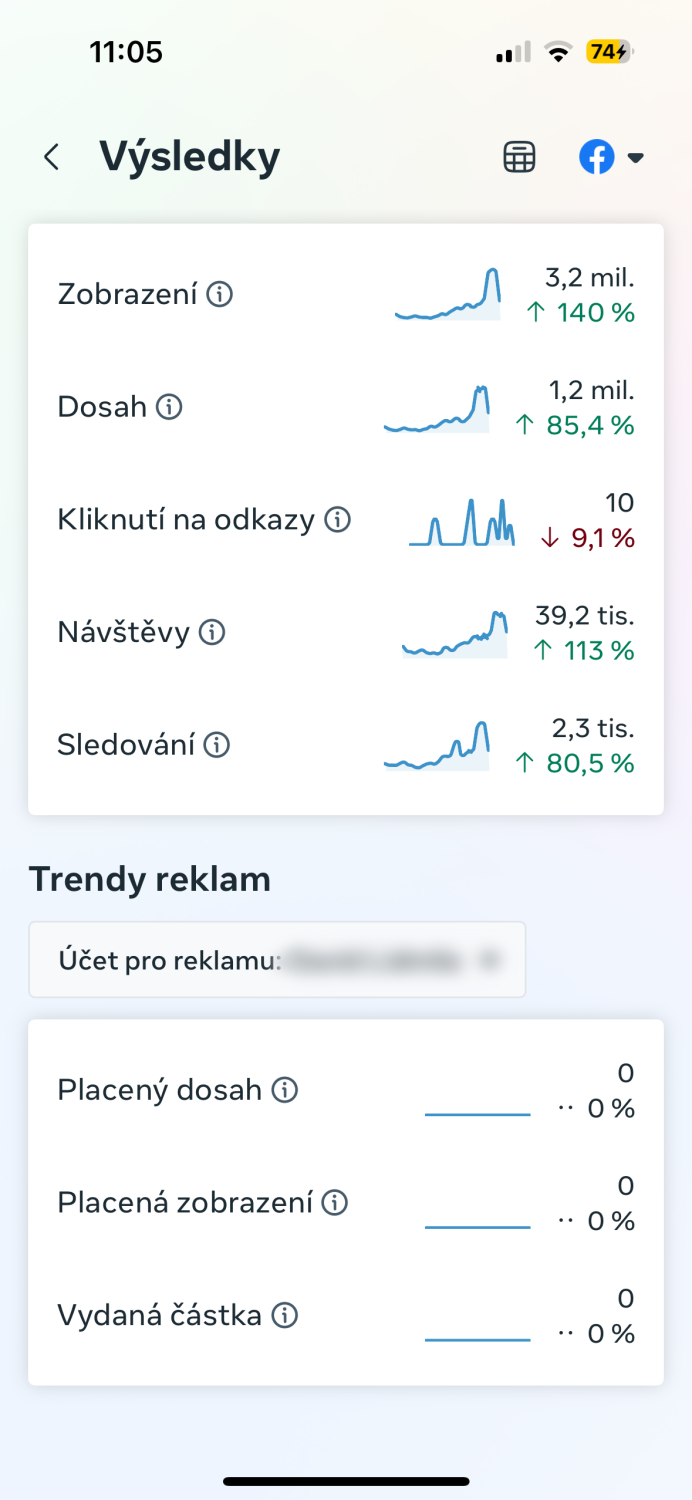The height and width of the screenshot is (1500, 692).
Task: Open the Placený dosah row
Action: (346, 1090)
